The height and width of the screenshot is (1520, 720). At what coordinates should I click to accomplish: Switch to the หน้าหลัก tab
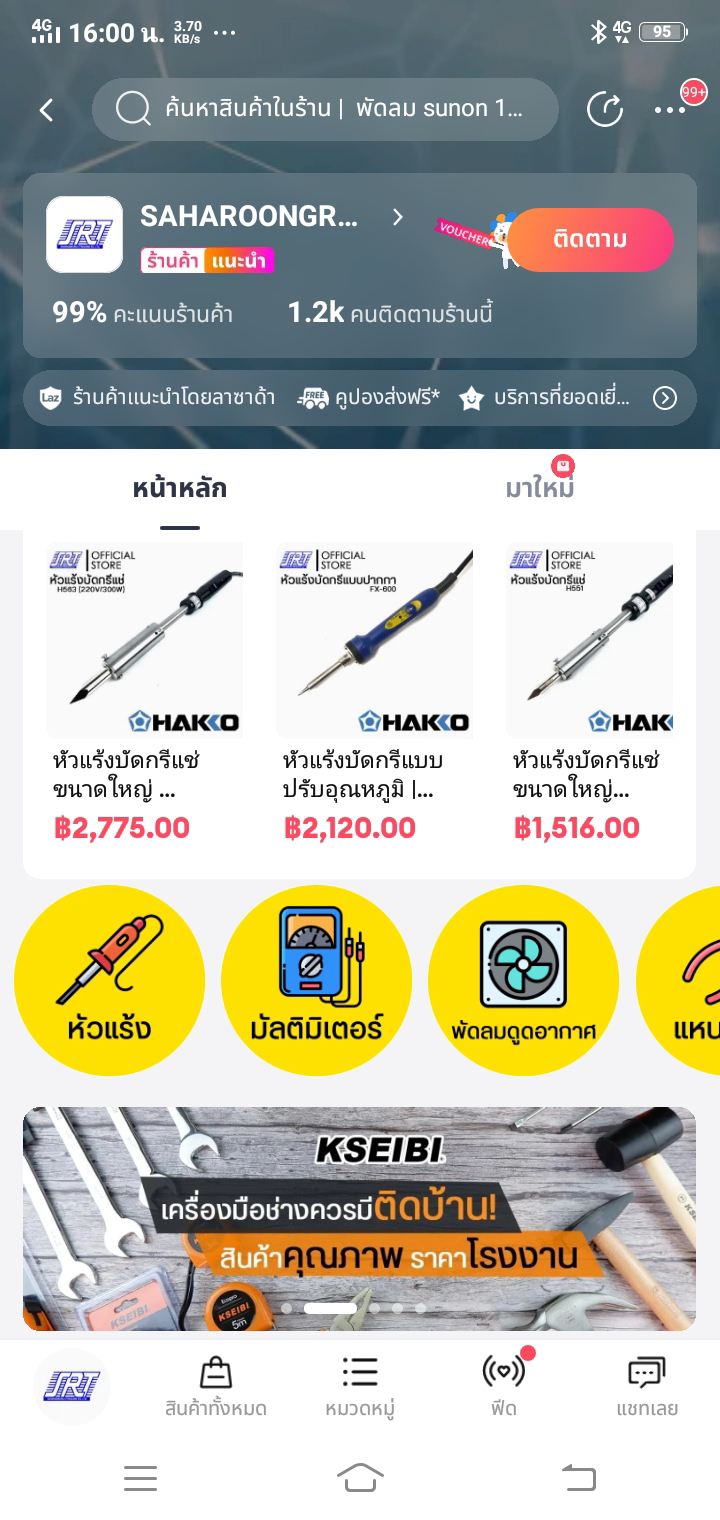tap(180, 489)
